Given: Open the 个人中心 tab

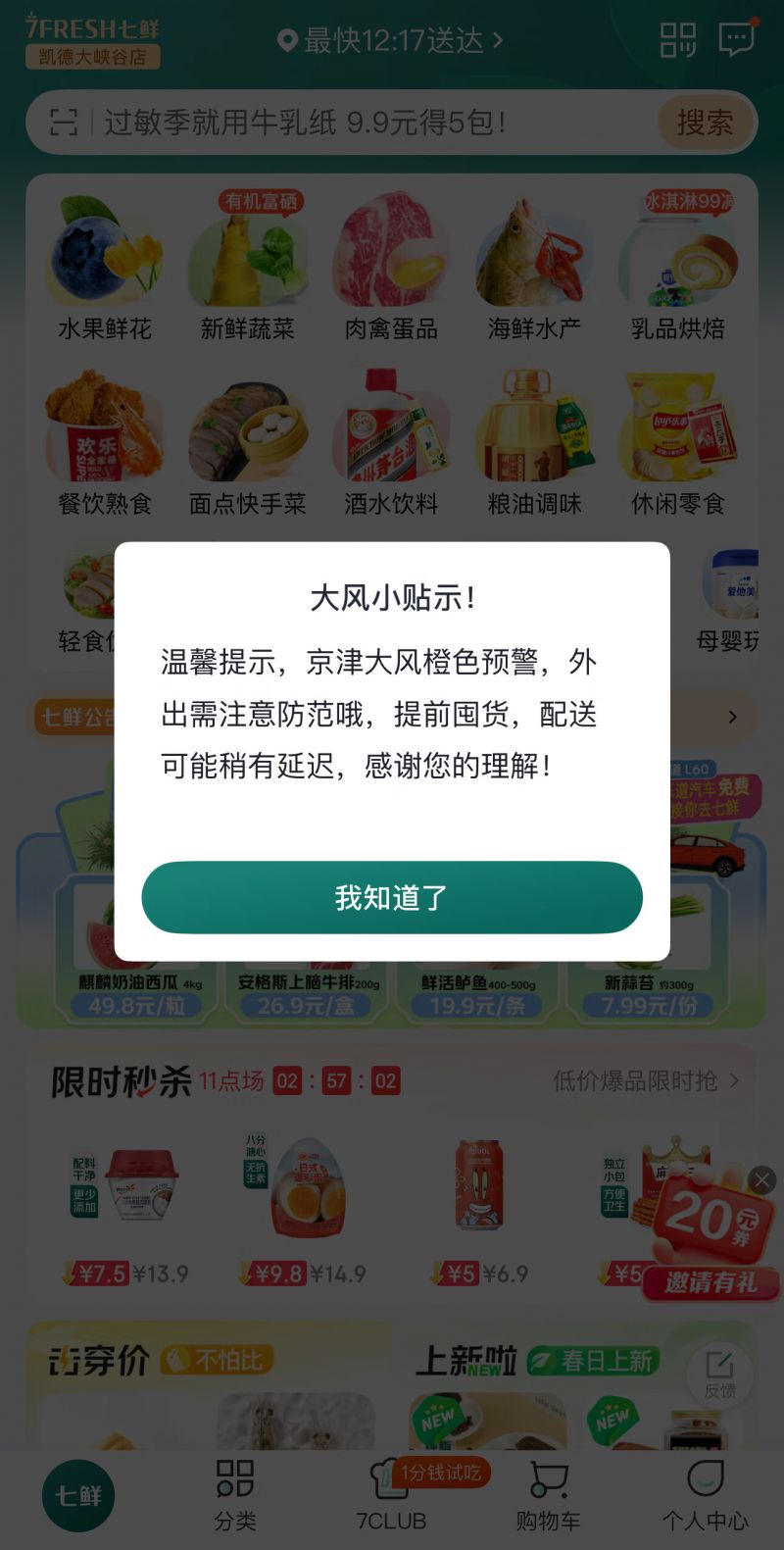Looking at the screenshot, I should pyautogui.click(x=705, y=1495).
